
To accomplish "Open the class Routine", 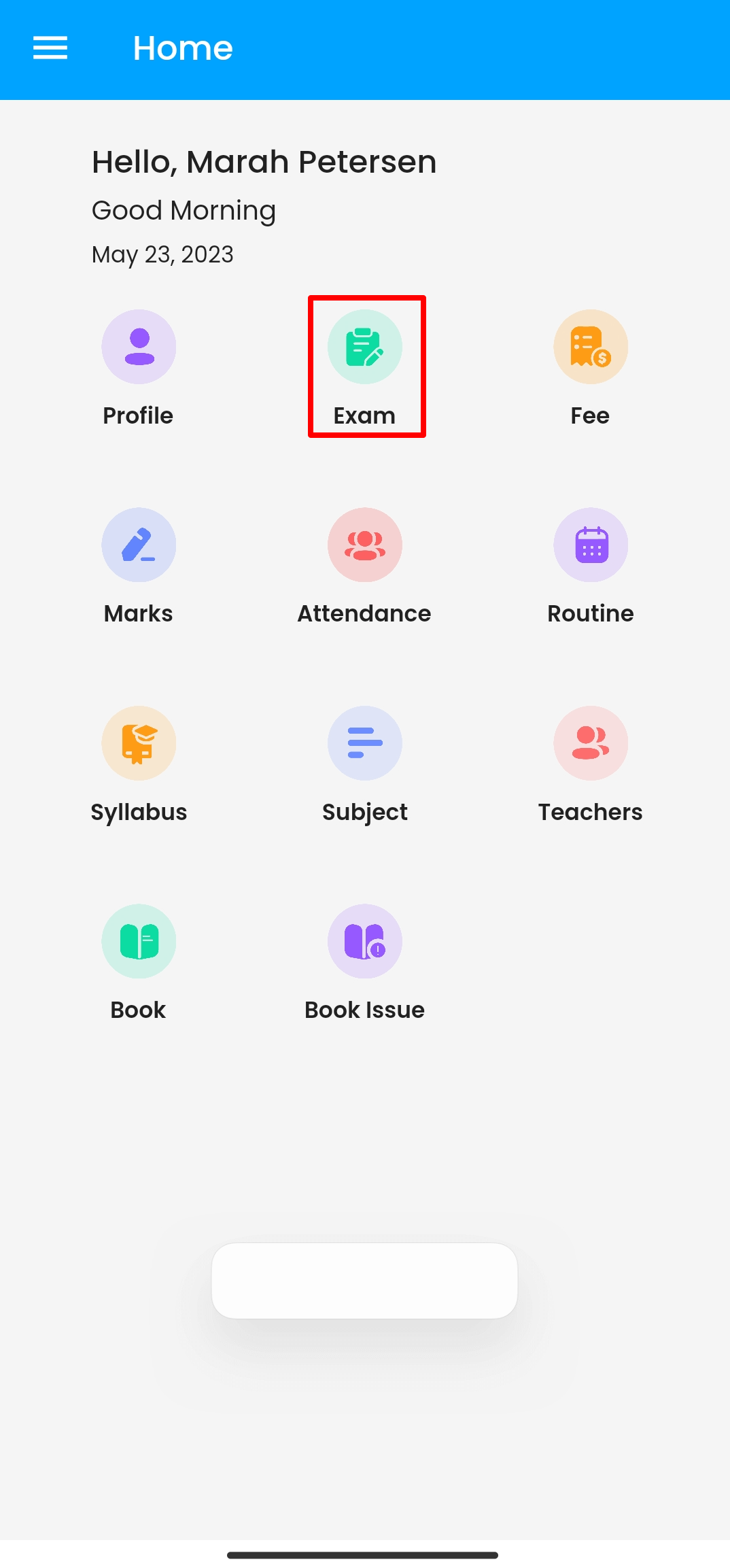I will pyautogui.click(x=591, y=545).
